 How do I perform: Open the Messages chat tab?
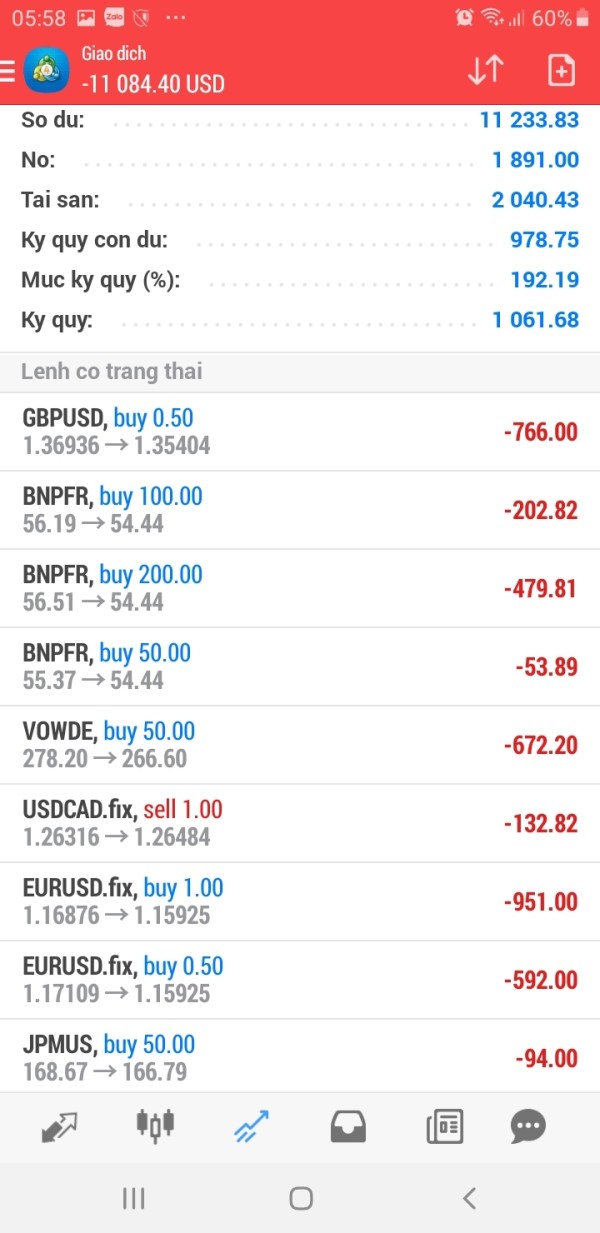[x=528, y=1127]
